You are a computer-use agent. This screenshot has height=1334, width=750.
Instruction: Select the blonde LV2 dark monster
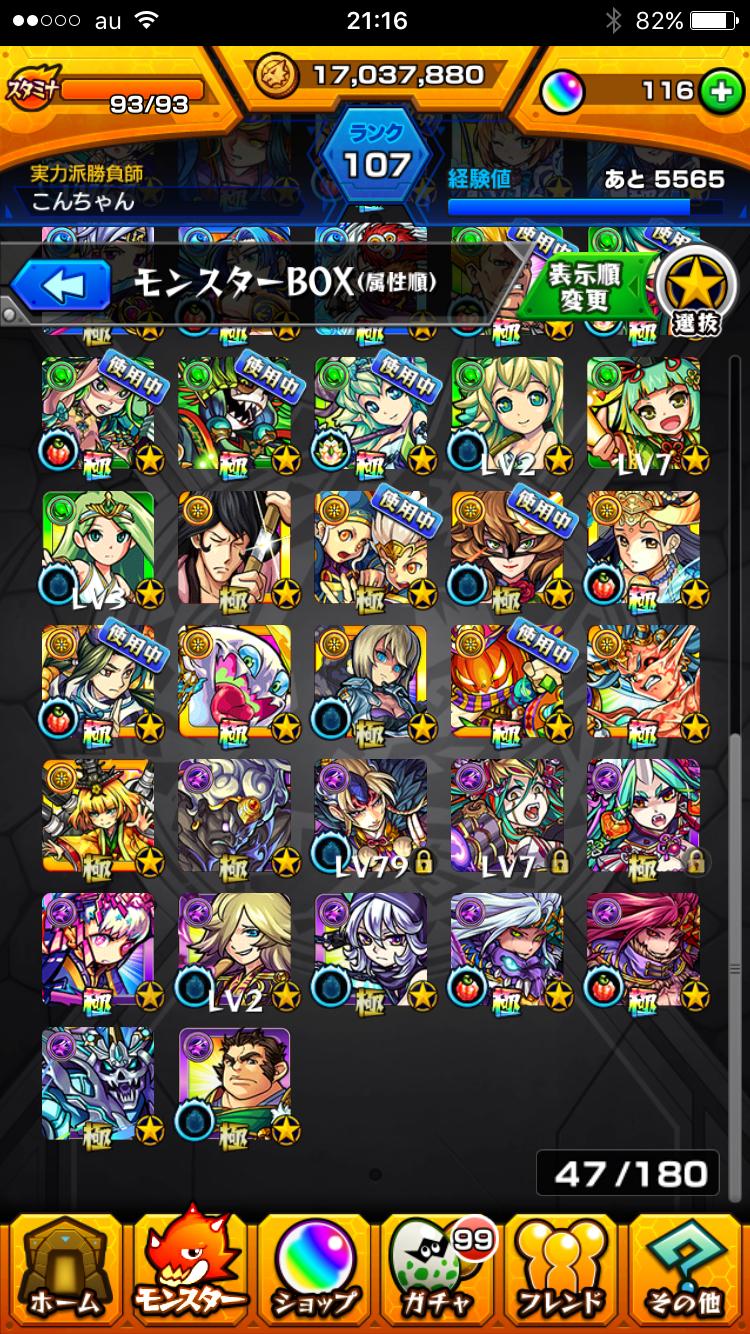(235, 949)
